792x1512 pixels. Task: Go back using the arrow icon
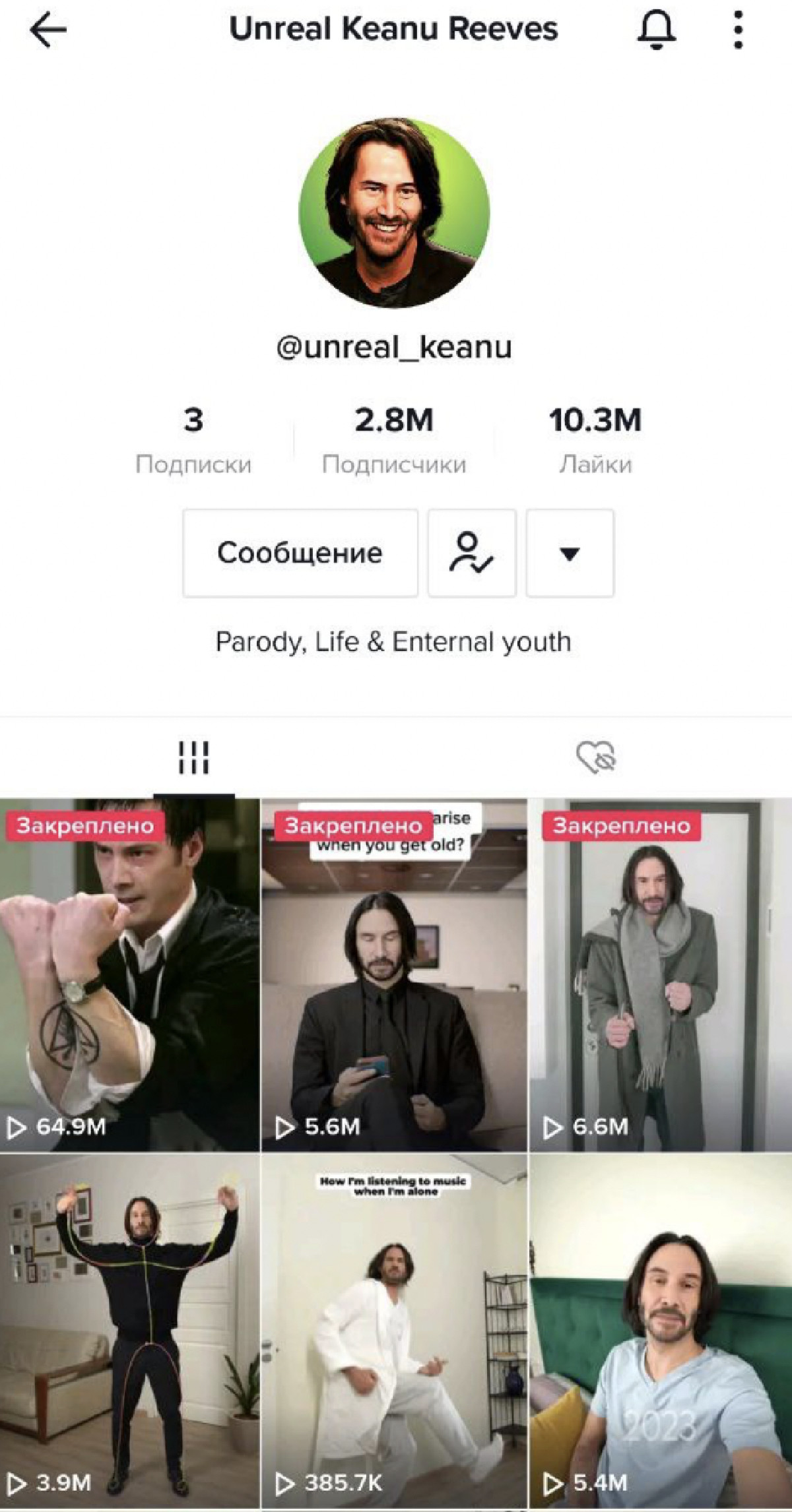click(x=48, y=30)
